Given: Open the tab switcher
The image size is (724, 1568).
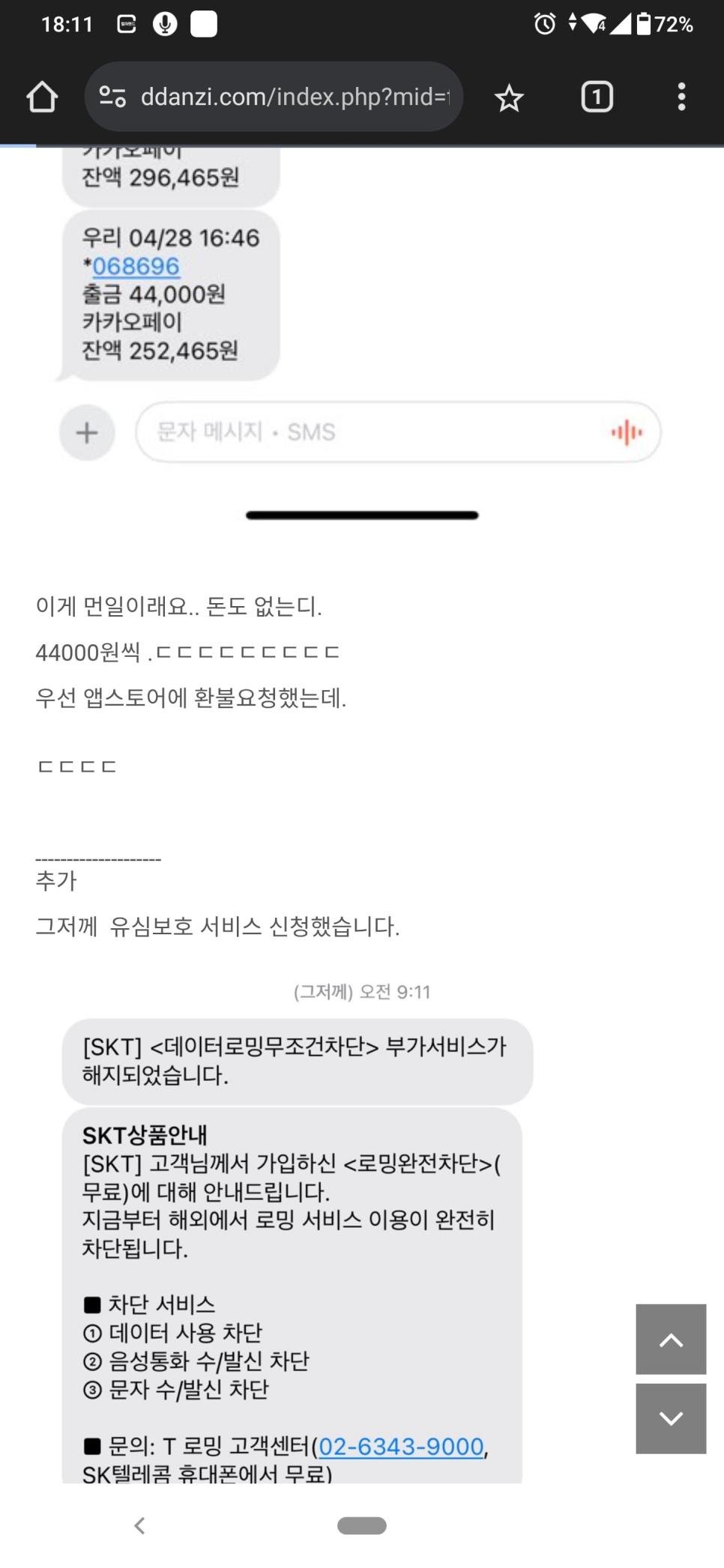Looking at the screenshot, I should [x=597, y=97].
